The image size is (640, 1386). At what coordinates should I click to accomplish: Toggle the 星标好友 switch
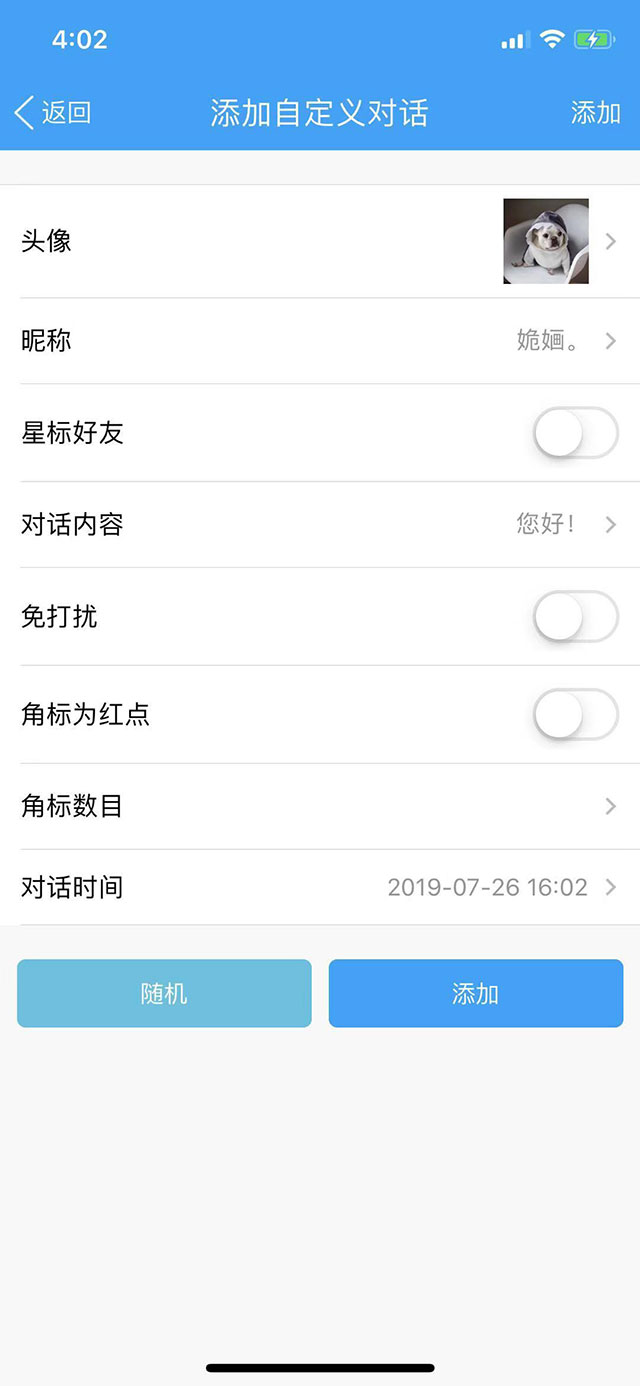[575, 433]
